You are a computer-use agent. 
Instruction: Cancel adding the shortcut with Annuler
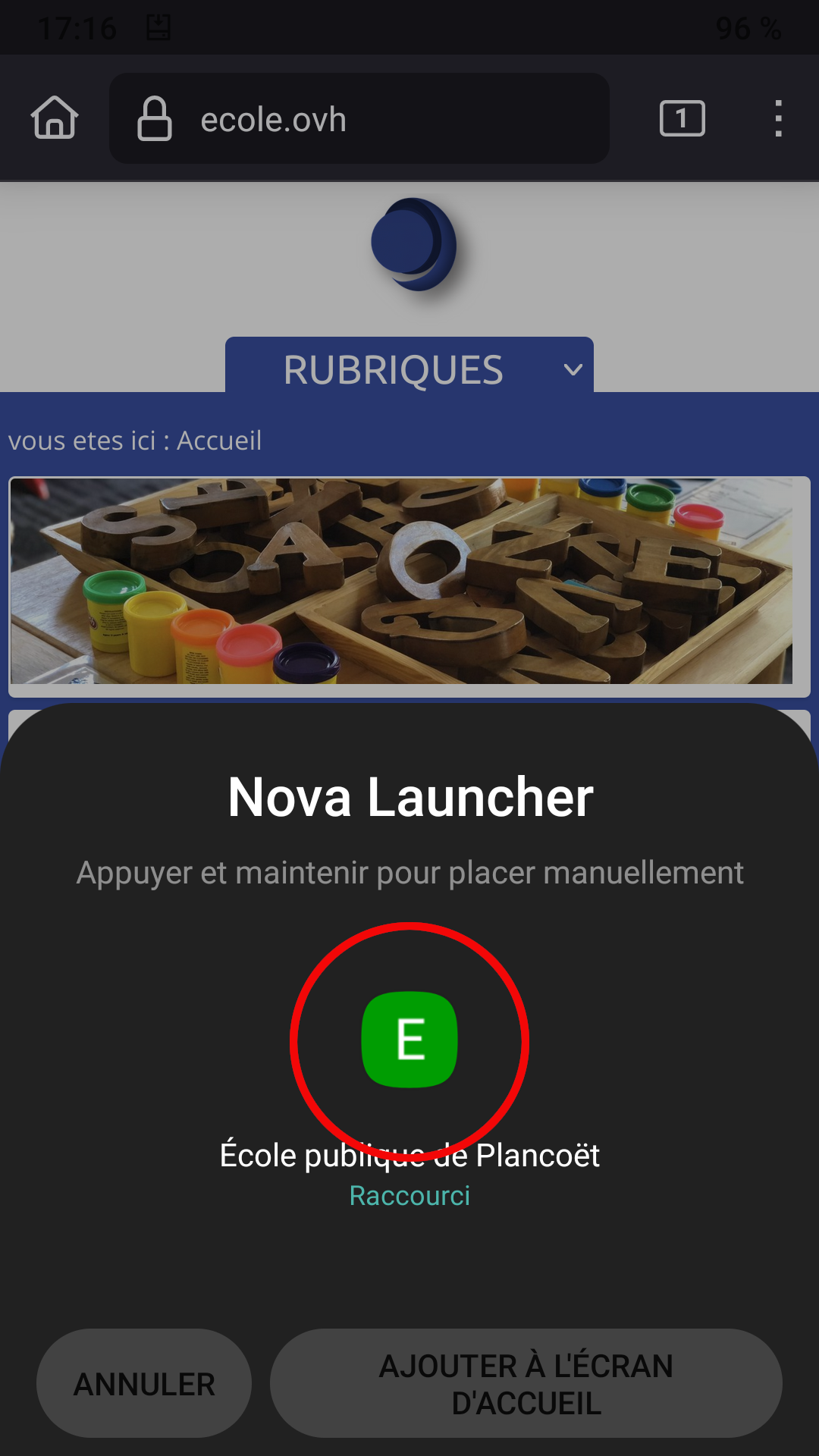coord(144,1383)
